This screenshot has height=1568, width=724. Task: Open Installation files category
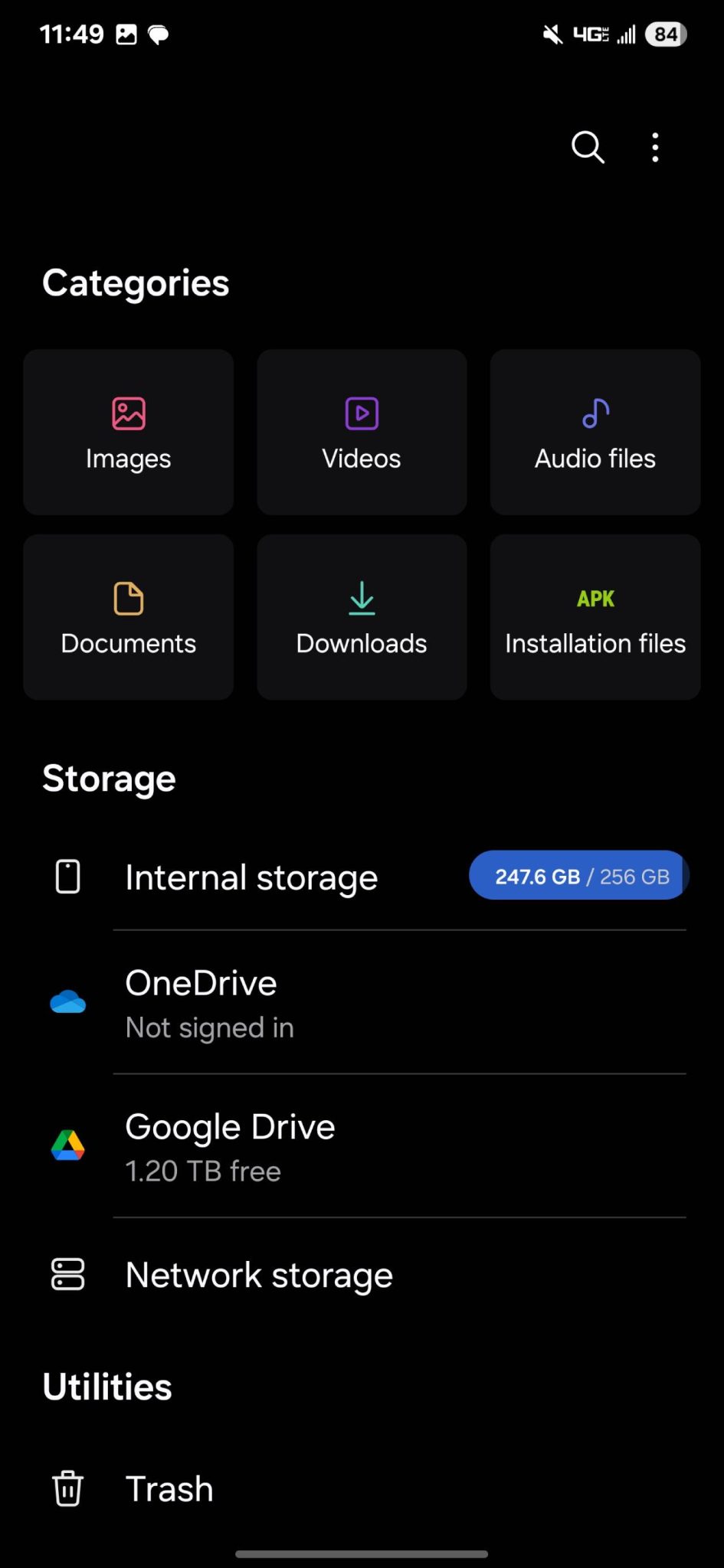595,617
